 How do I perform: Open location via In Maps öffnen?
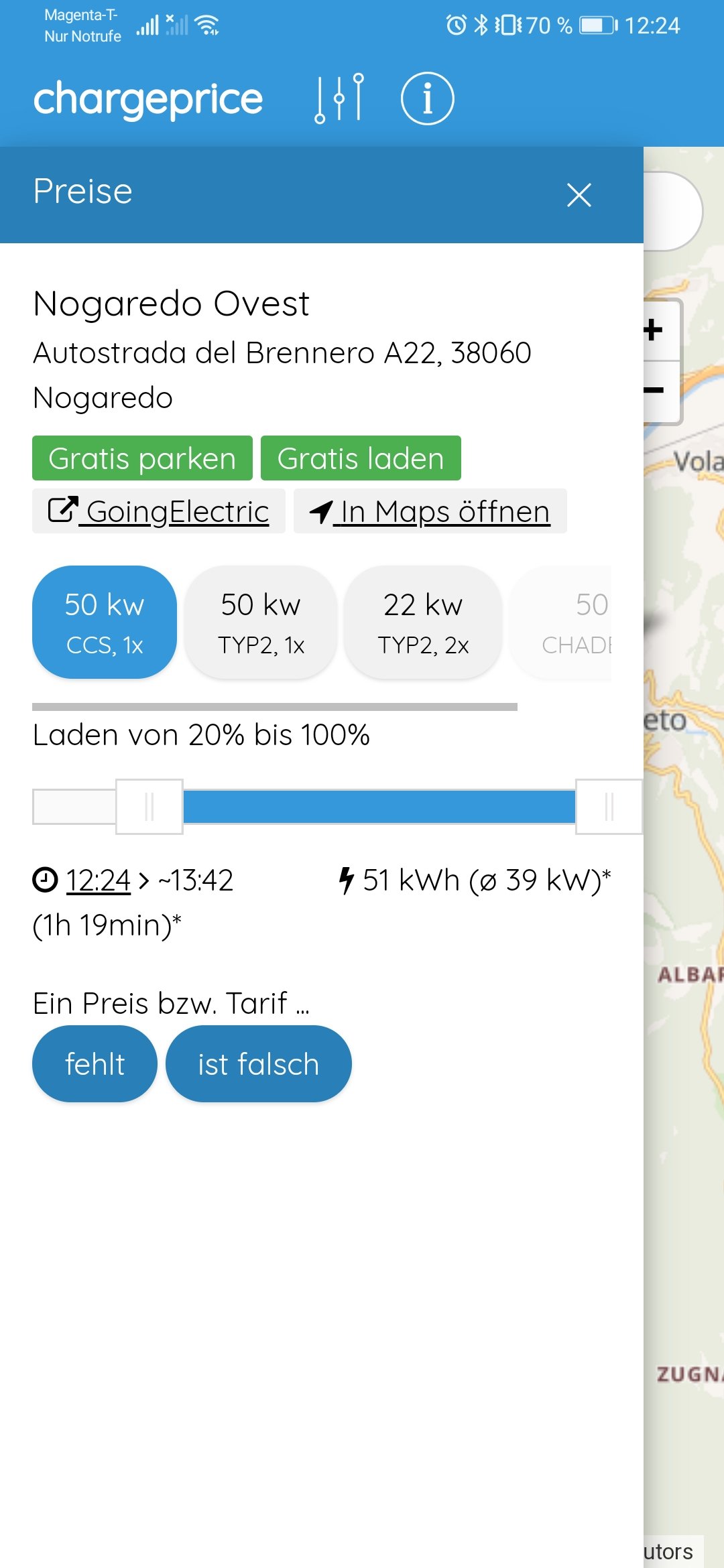click(430, 511)
